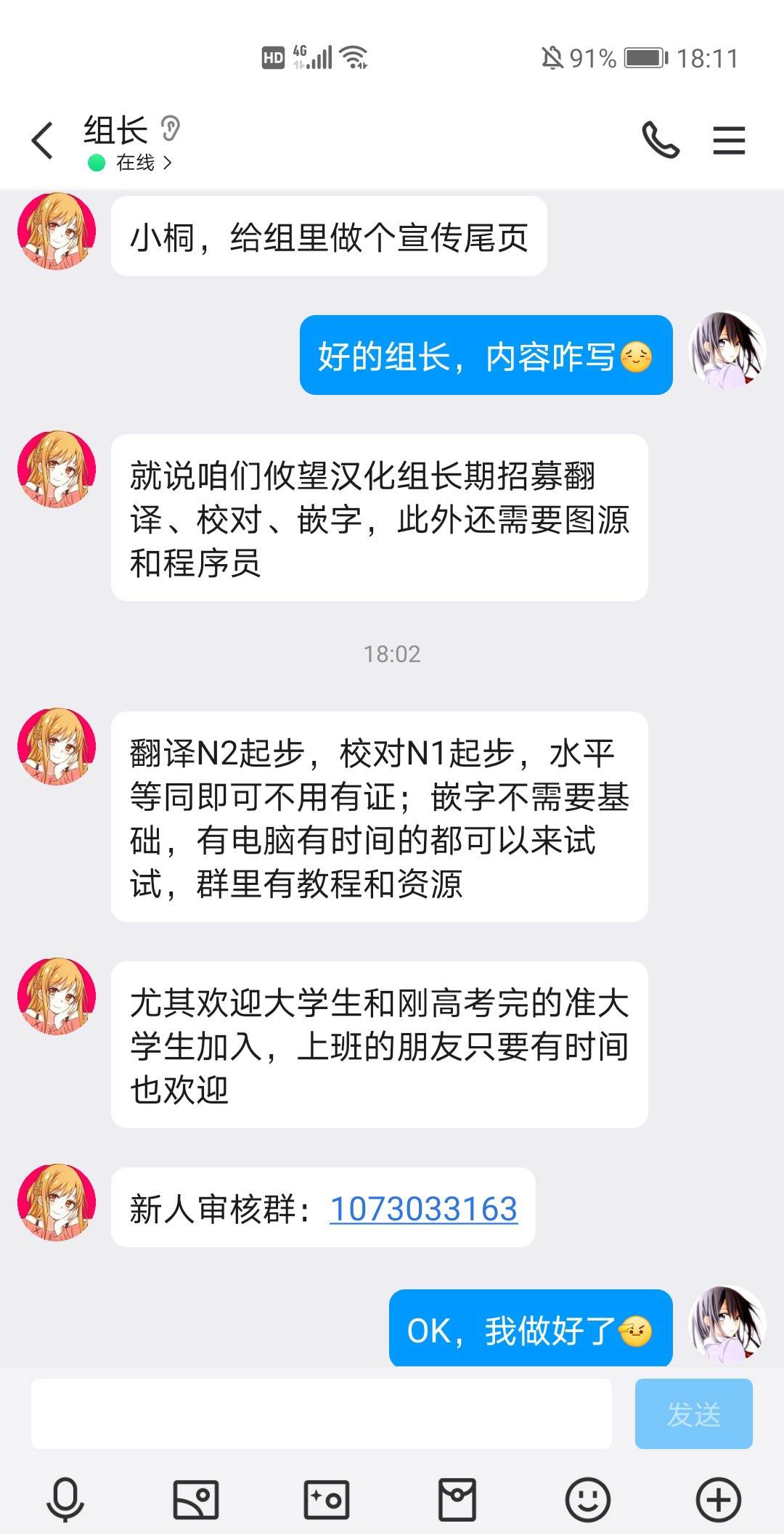Tap the back arrow to leave chat

coord(41,140)
